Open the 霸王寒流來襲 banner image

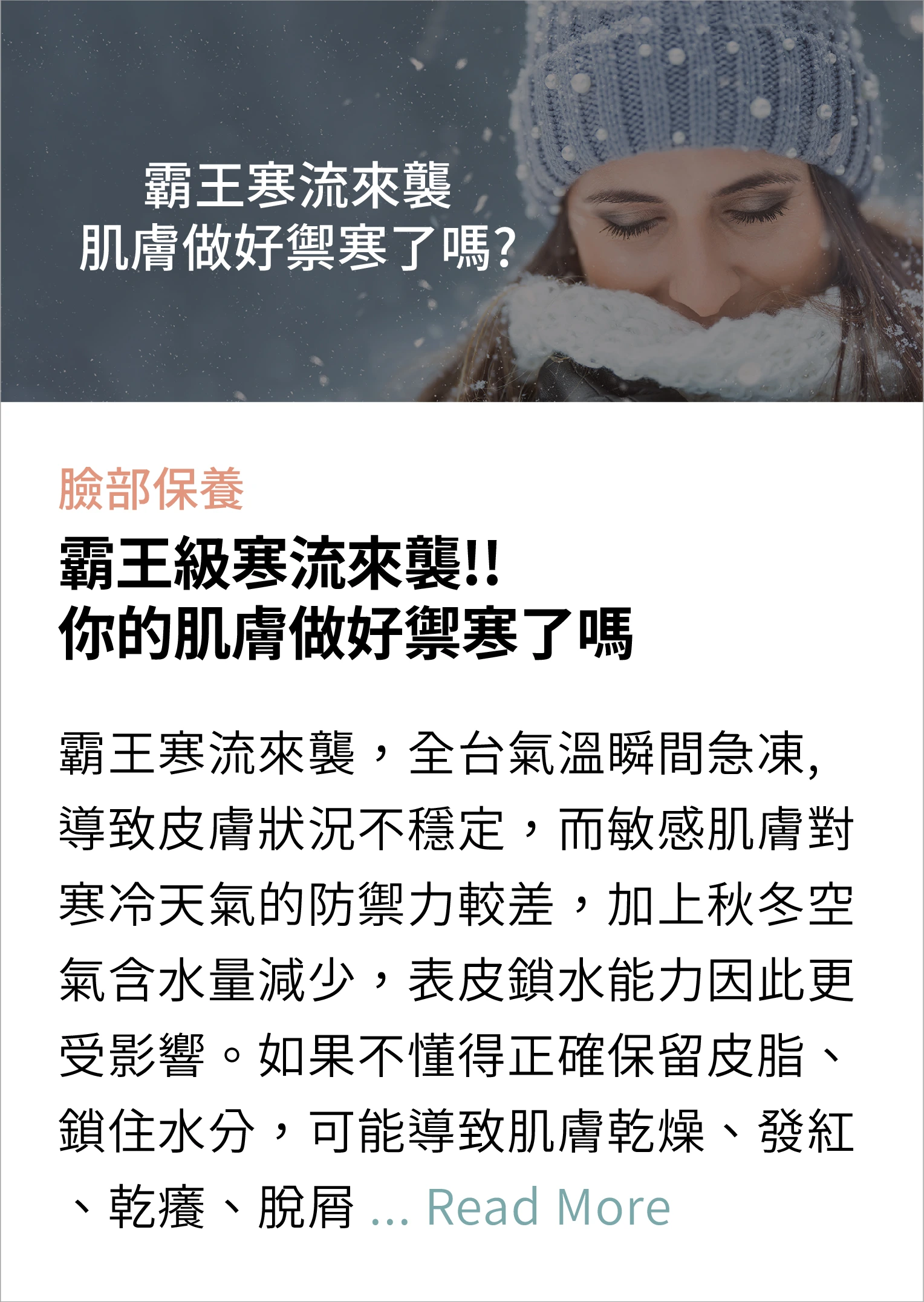(x=462, y=201)
